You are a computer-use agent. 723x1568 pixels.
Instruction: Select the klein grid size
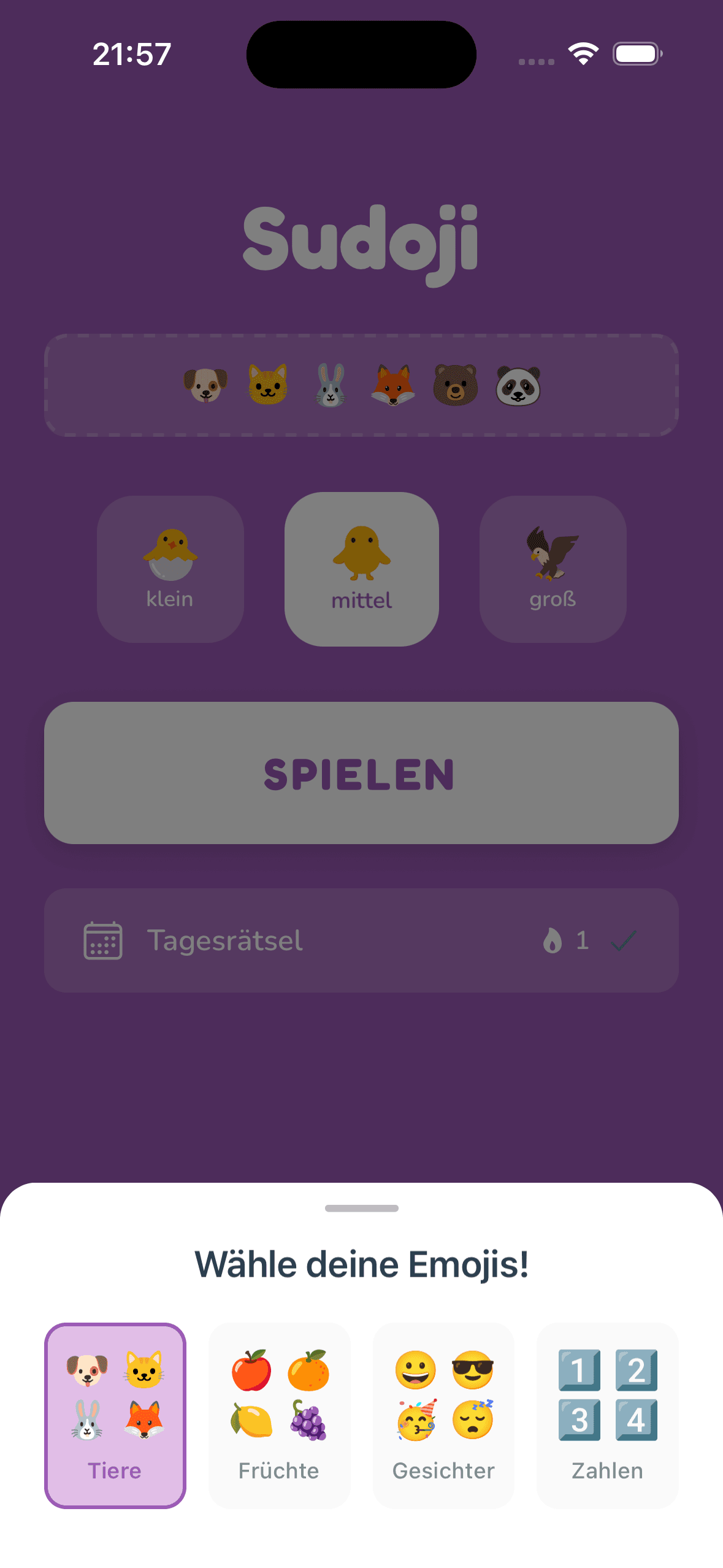click(170, 569)
